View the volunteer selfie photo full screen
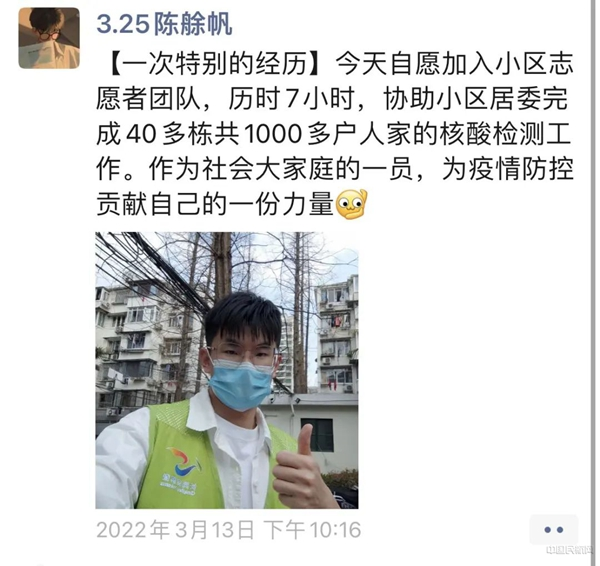The image size is (600, 566). [227, 370]
